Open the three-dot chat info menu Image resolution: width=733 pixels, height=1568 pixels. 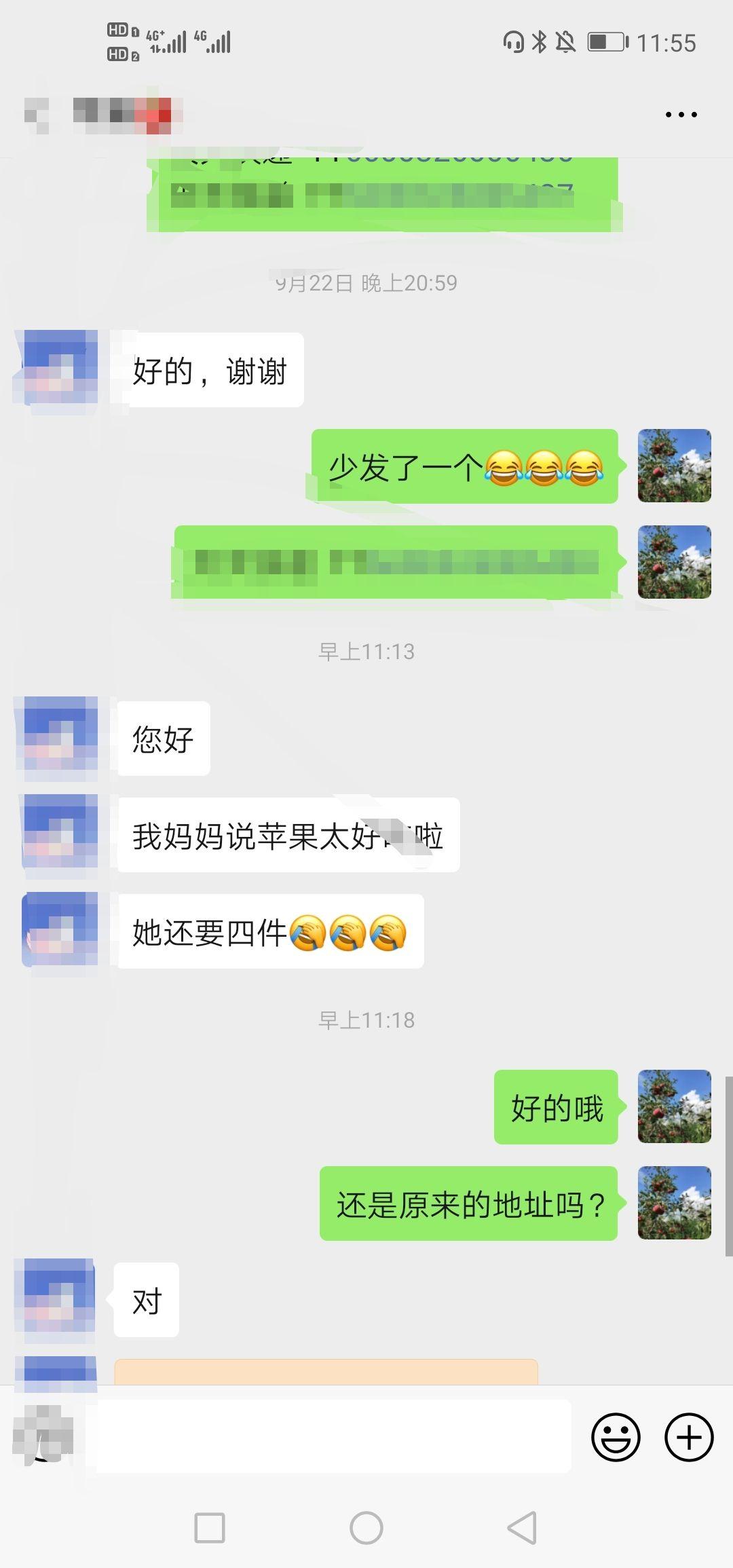coord(681,115)
